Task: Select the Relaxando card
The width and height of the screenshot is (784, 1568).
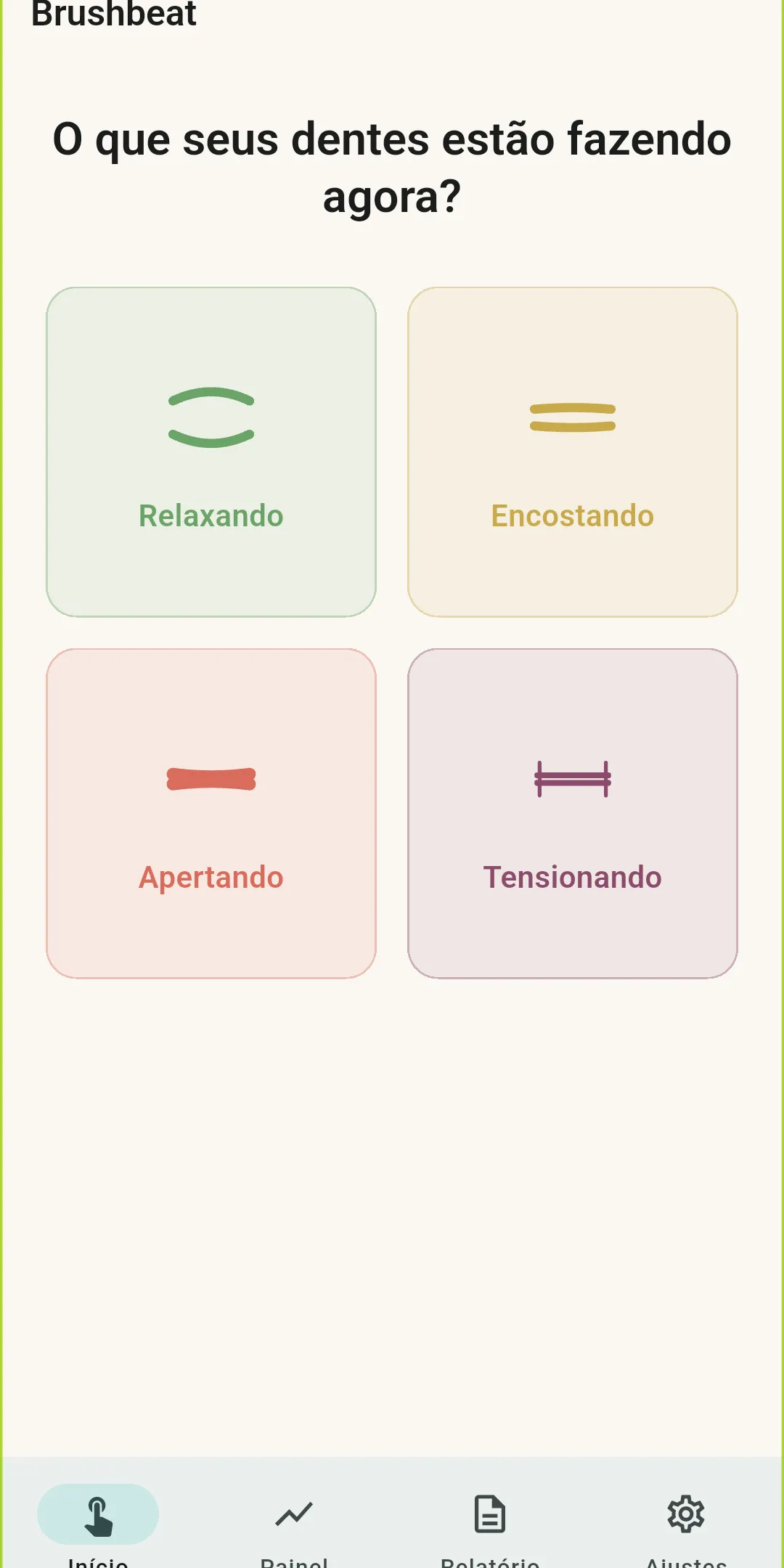Action: click(x=211, y=452)
